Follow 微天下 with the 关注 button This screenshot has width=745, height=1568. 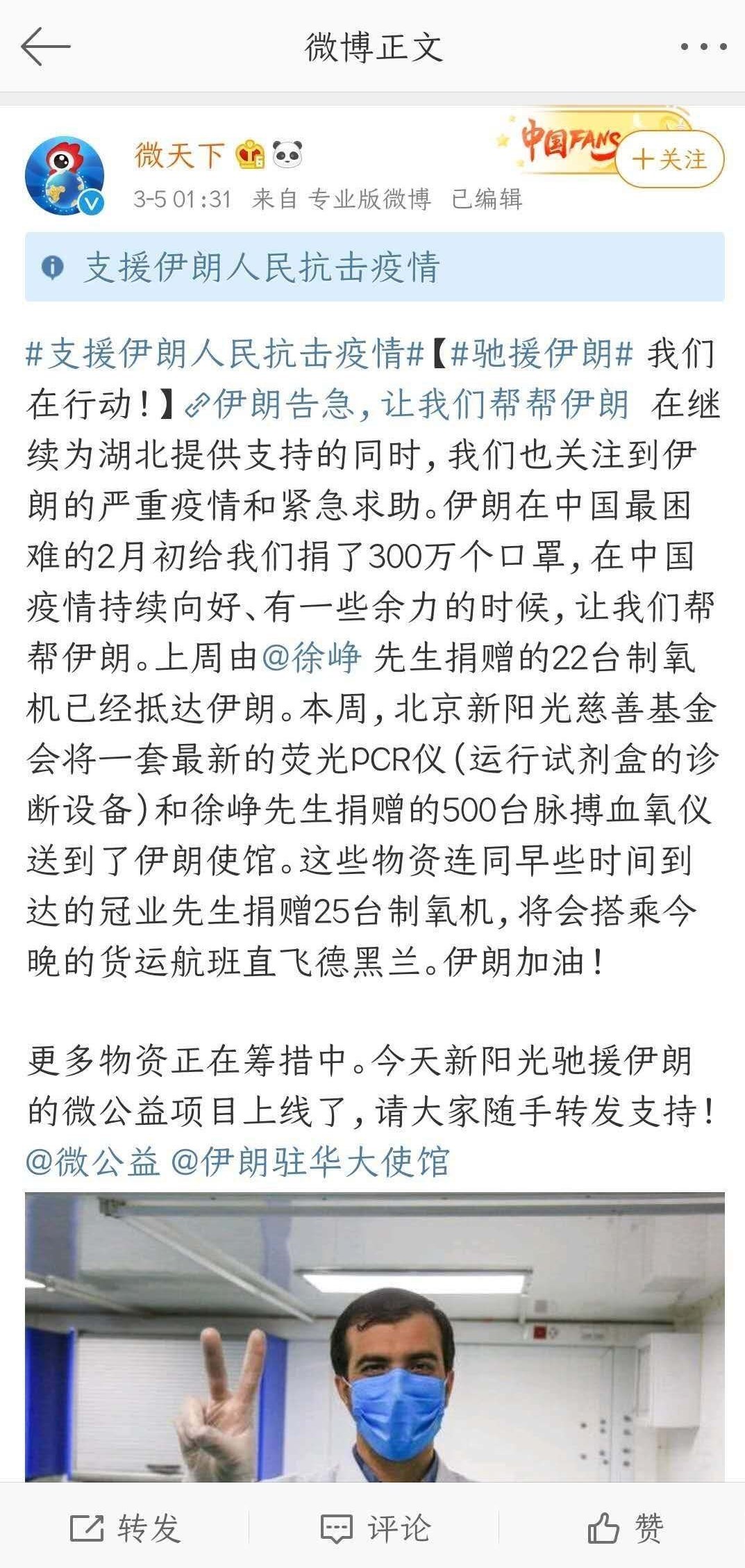[669, 160]
